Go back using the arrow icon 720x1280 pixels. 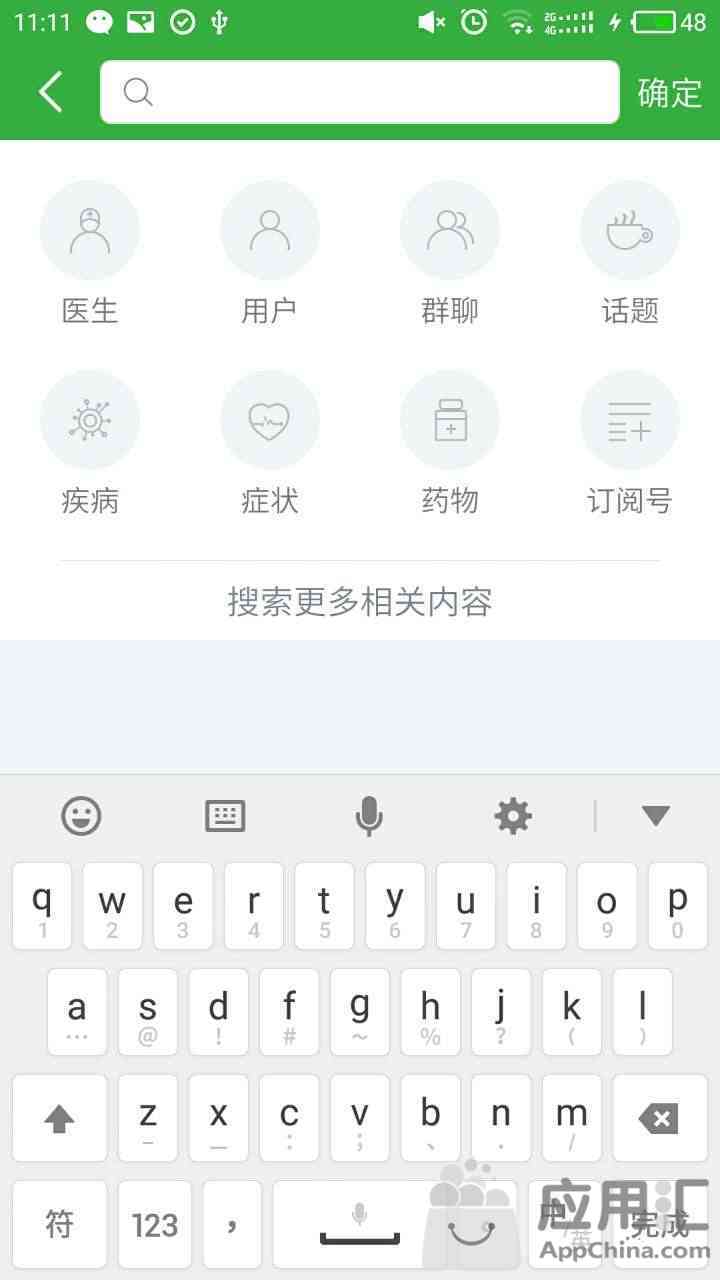(x=51, y=92)
